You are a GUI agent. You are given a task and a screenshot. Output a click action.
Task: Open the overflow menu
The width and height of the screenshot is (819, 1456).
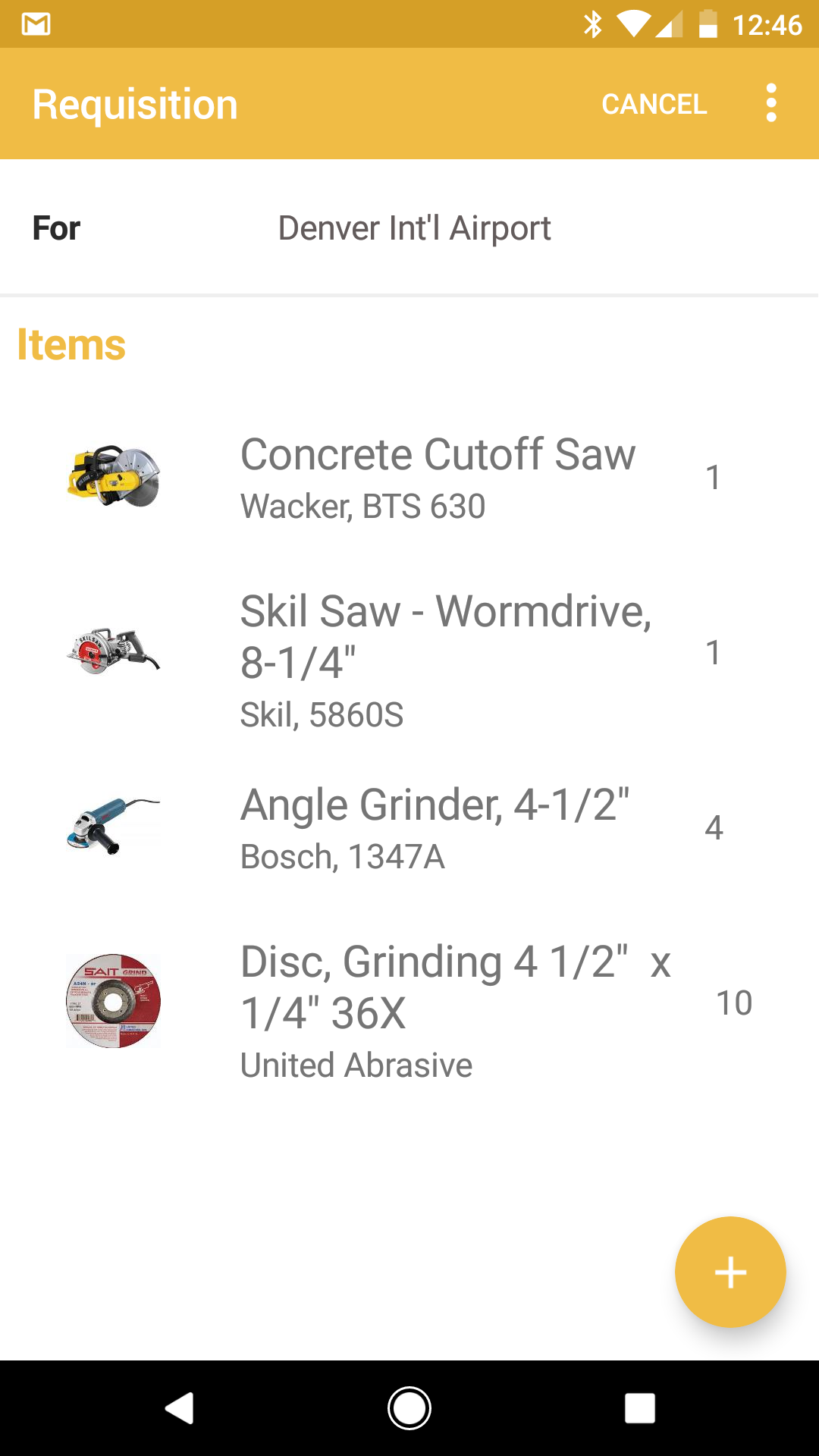(x=771, y=103)
